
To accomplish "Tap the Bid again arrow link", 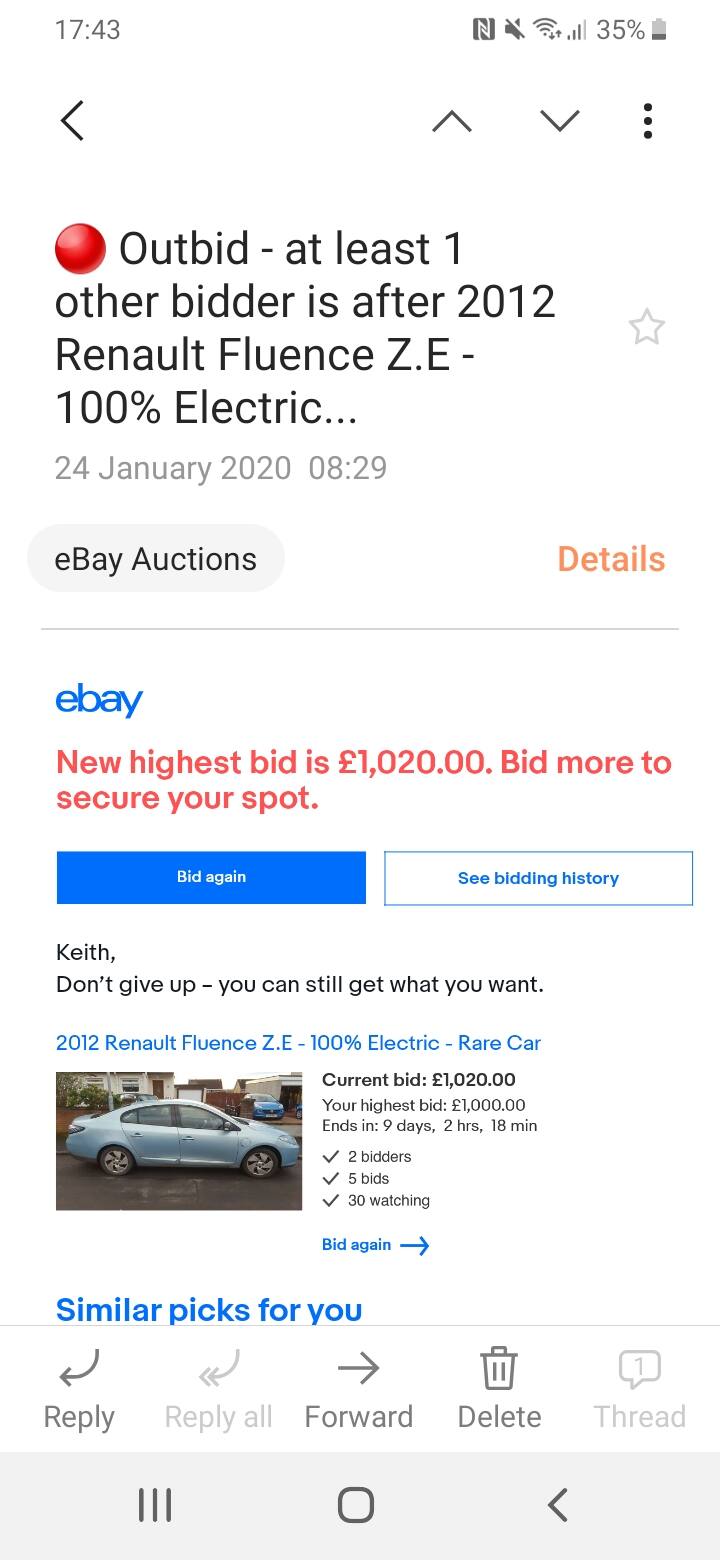I will click(375, 1245).
